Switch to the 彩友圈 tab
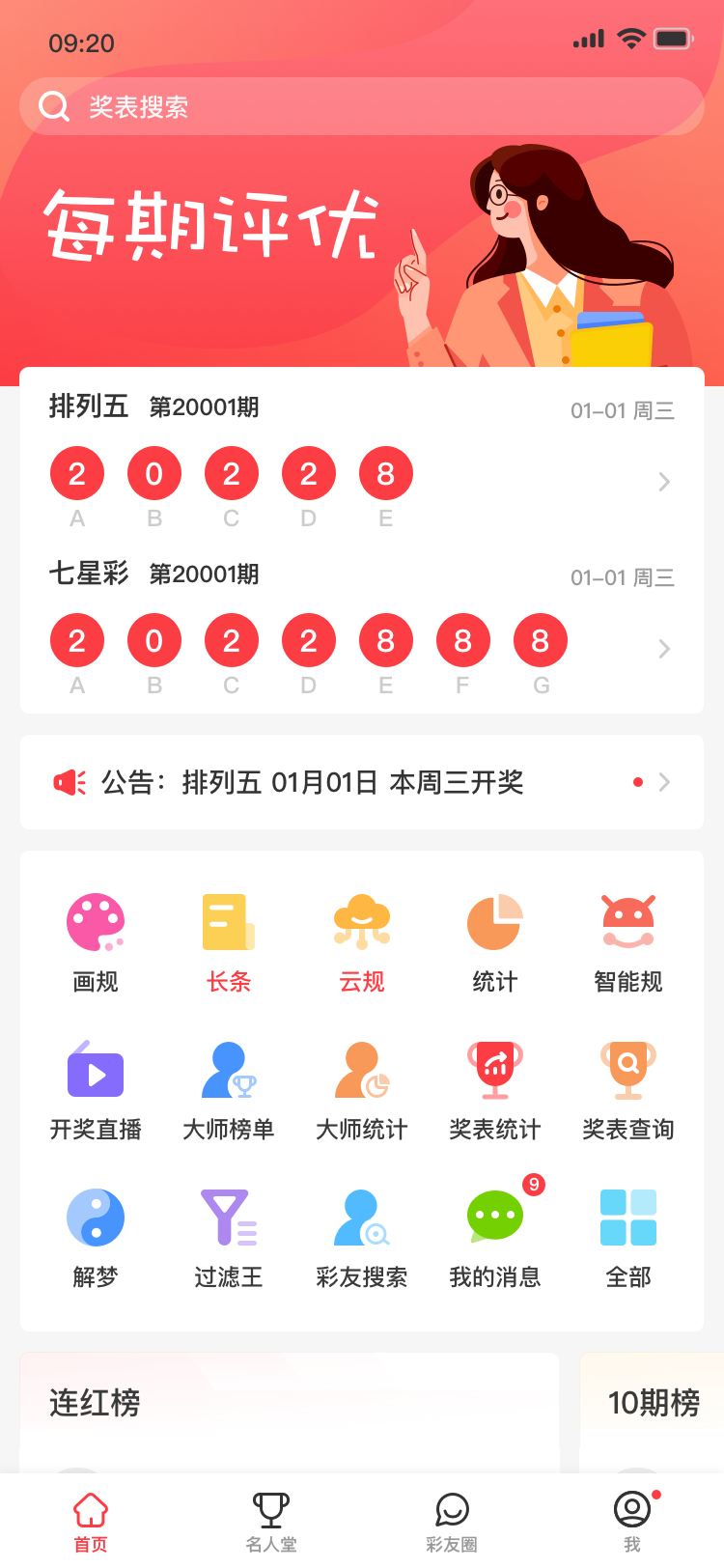 click(452, 1521)
